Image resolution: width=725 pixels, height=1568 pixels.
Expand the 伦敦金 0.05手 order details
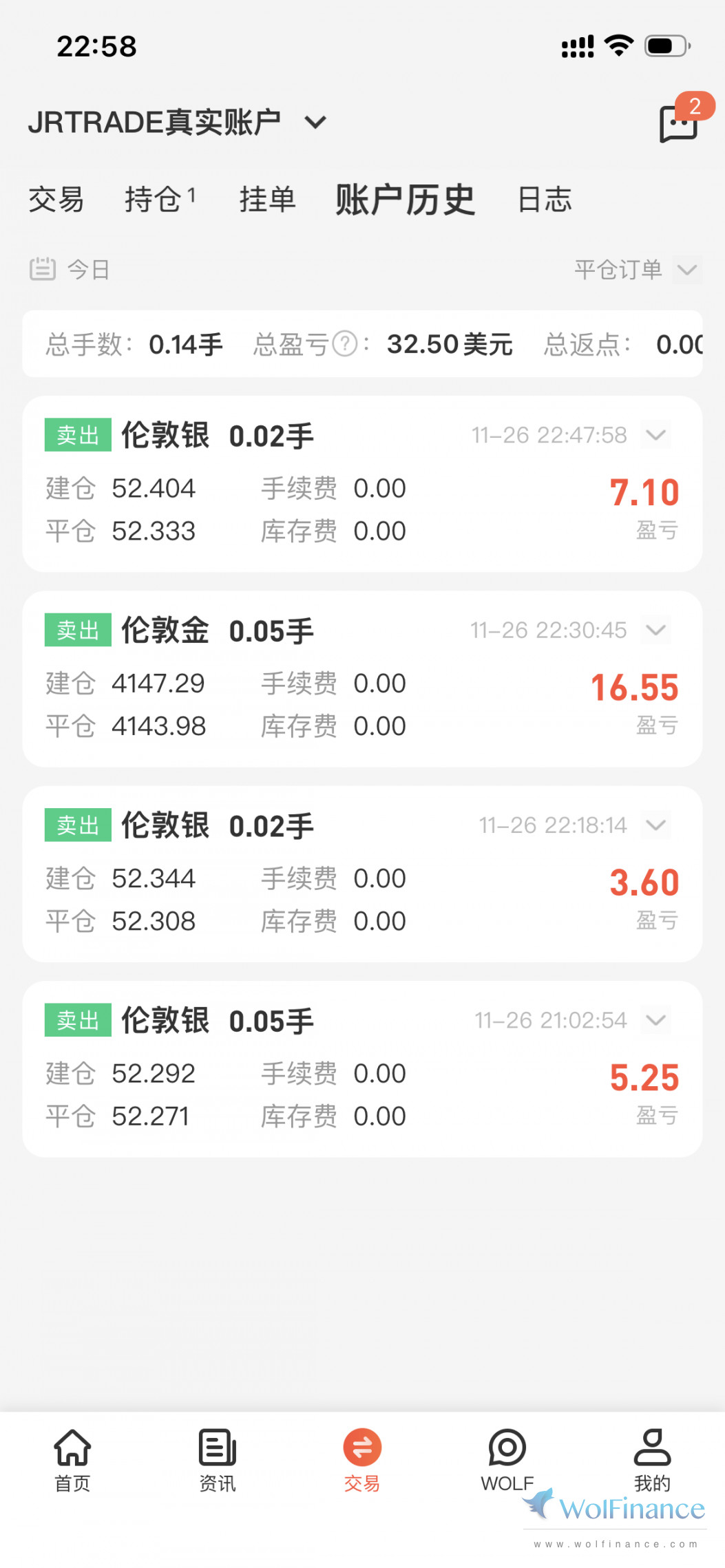coord(655,630)
